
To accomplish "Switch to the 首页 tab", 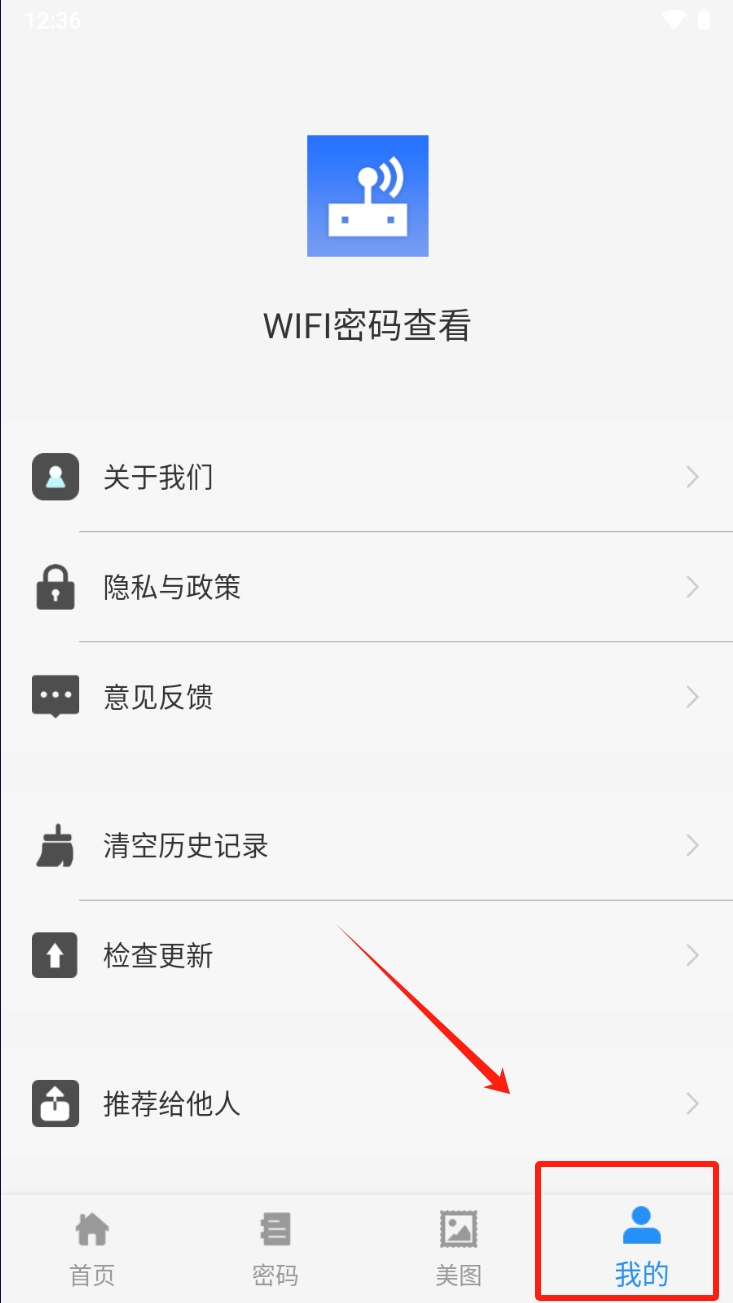I will [x=92, y=1248].
